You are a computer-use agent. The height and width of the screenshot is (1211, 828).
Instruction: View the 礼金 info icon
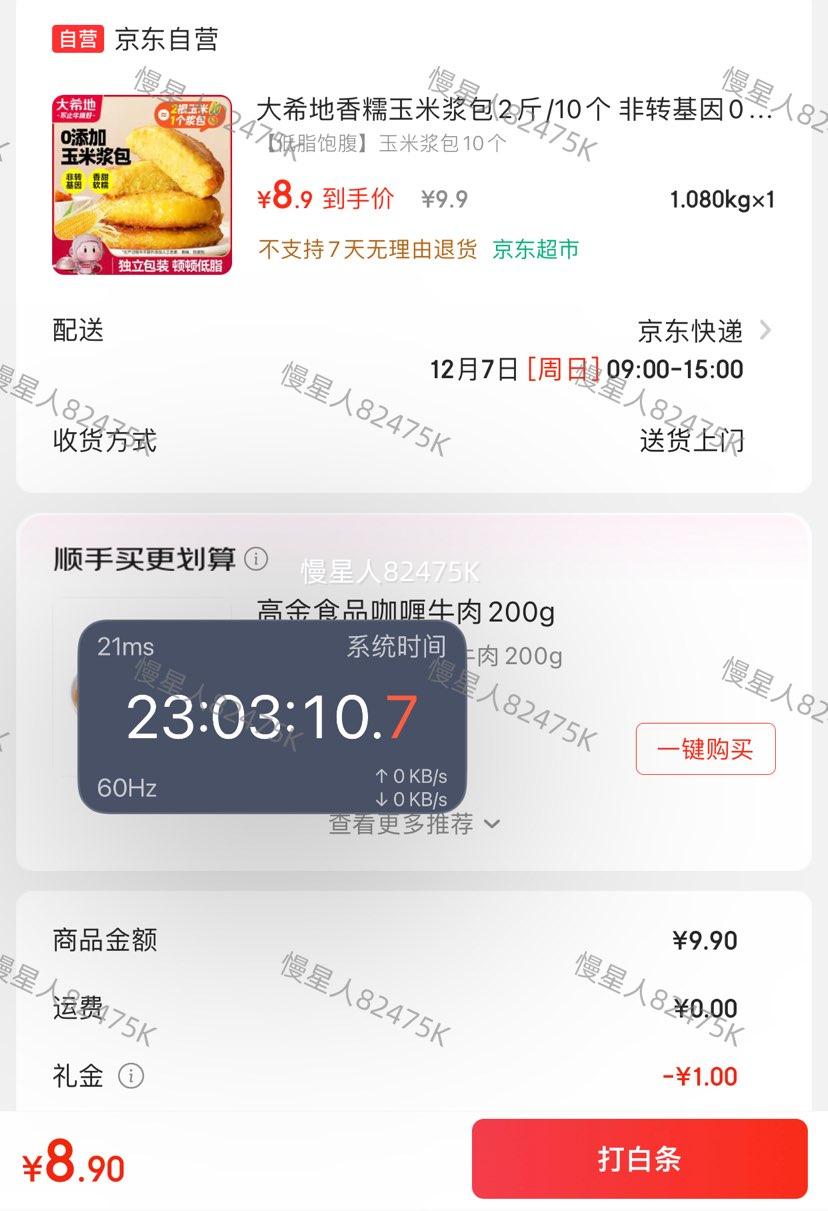click(x=131, y=1076)
